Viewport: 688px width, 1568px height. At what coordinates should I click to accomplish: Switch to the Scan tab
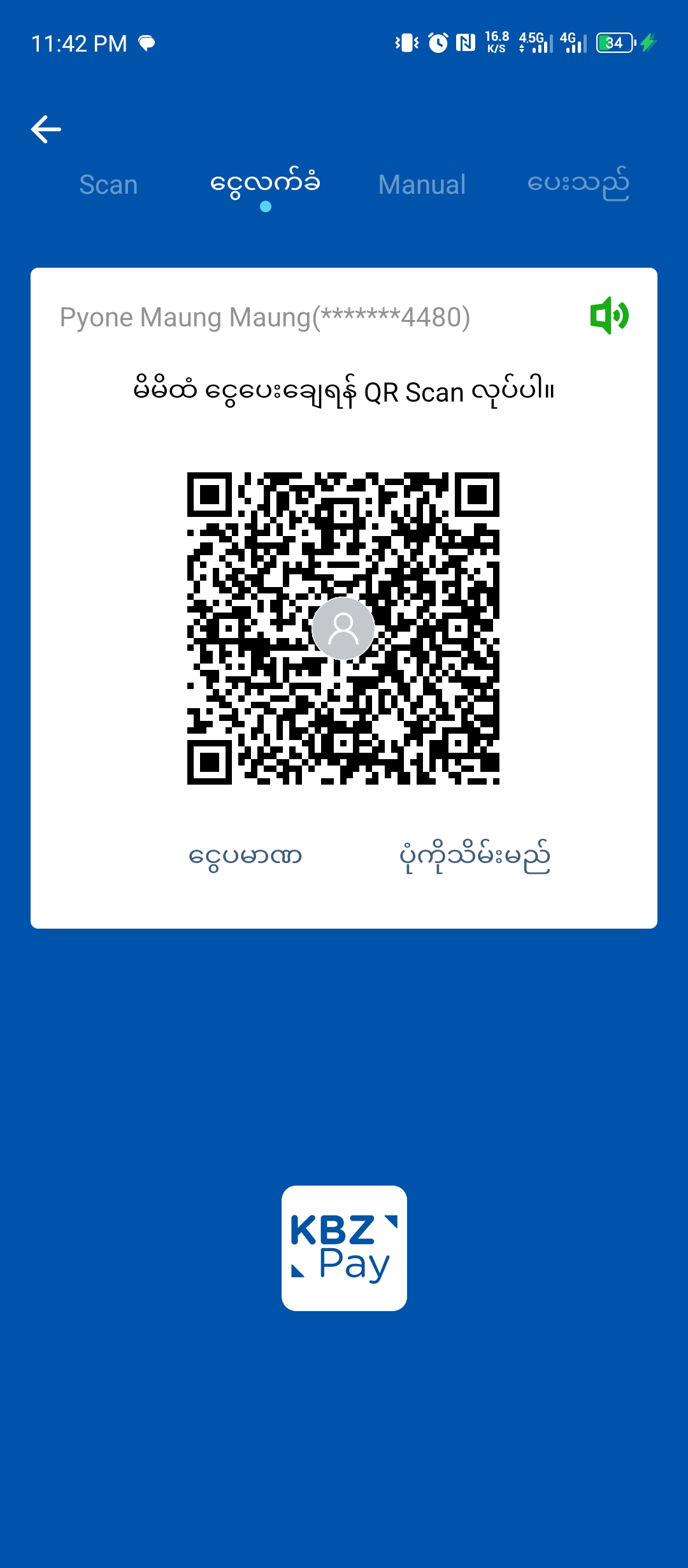point(108,185)
